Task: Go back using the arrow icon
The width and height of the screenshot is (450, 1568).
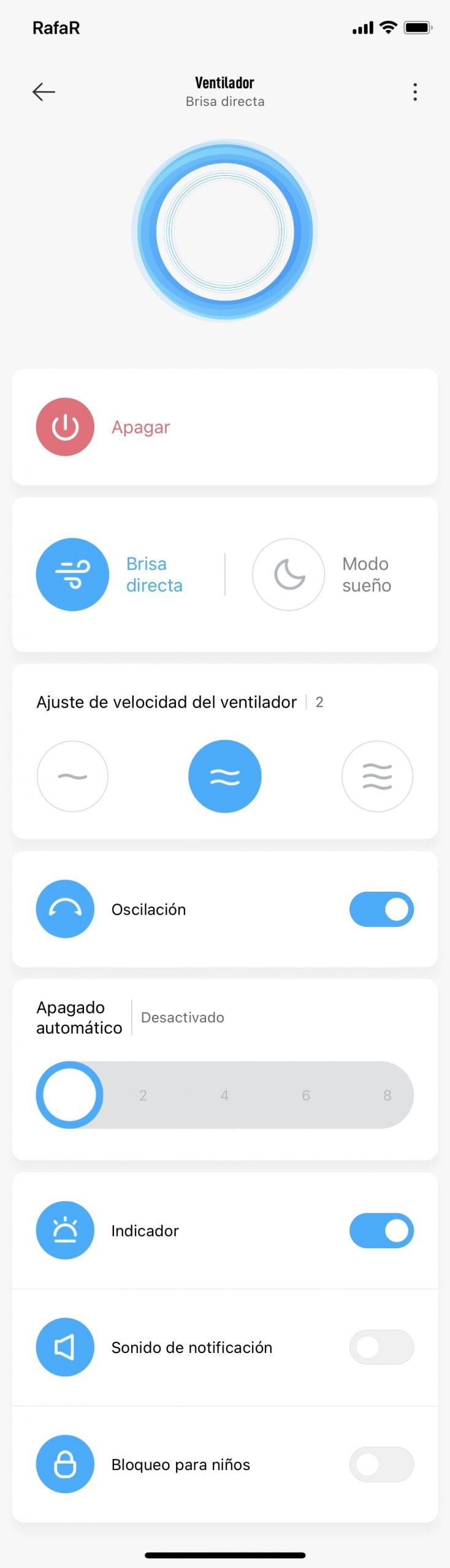Action: [44, 92]
